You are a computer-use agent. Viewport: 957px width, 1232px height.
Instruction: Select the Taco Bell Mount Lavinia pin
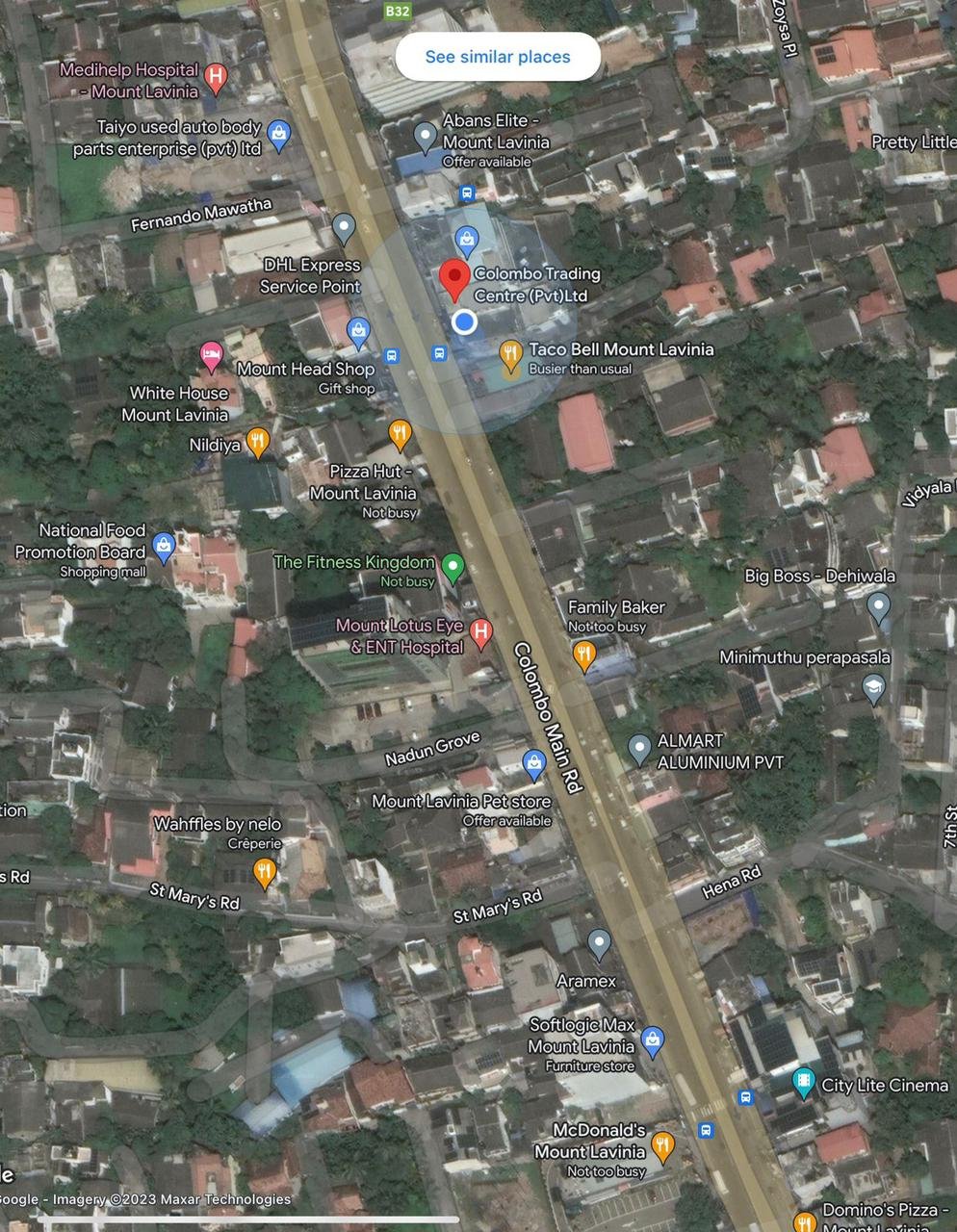pos(511,355)
